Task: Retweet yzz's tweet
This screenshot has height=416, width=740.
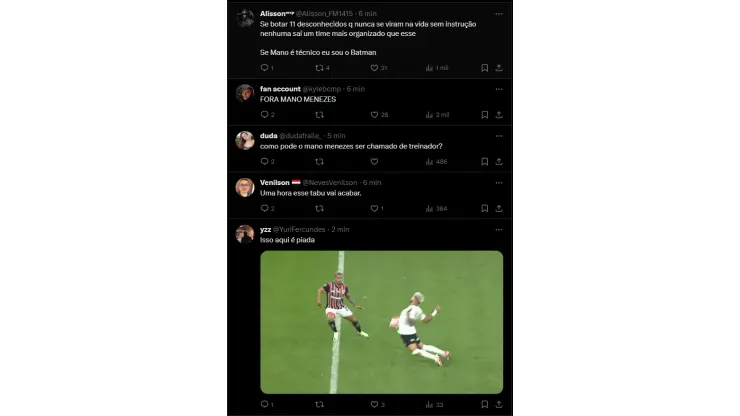Action: 320,404
